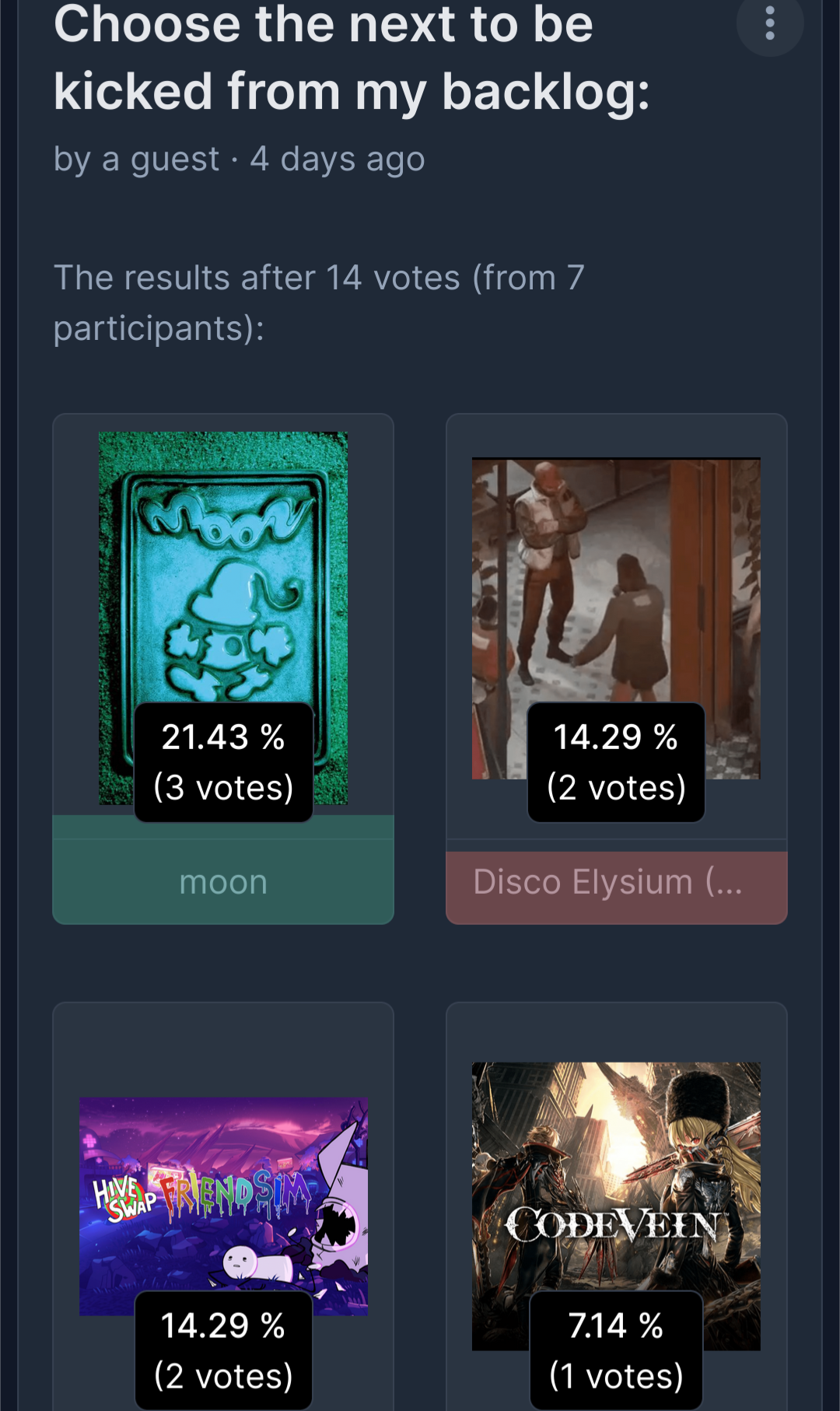Open the Hiveswap Friendsim option card
840x1411 pixels.
223,1206
